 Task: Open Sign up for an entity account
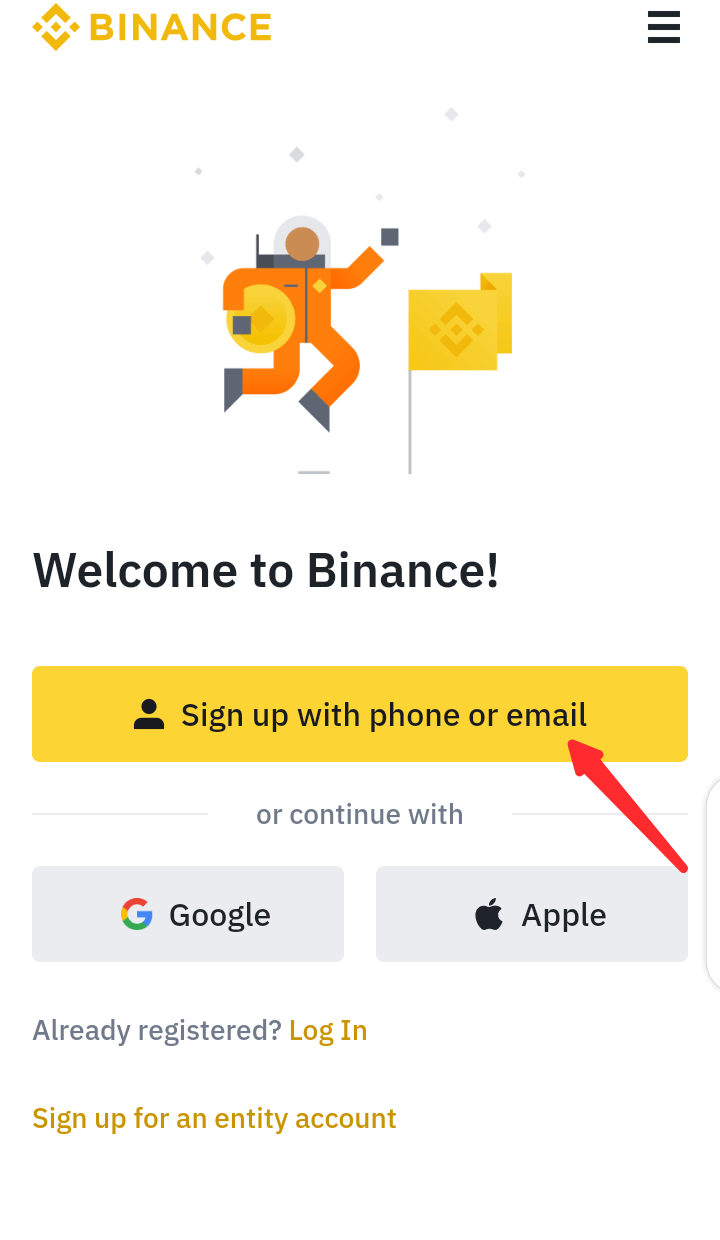(214, 1118)
